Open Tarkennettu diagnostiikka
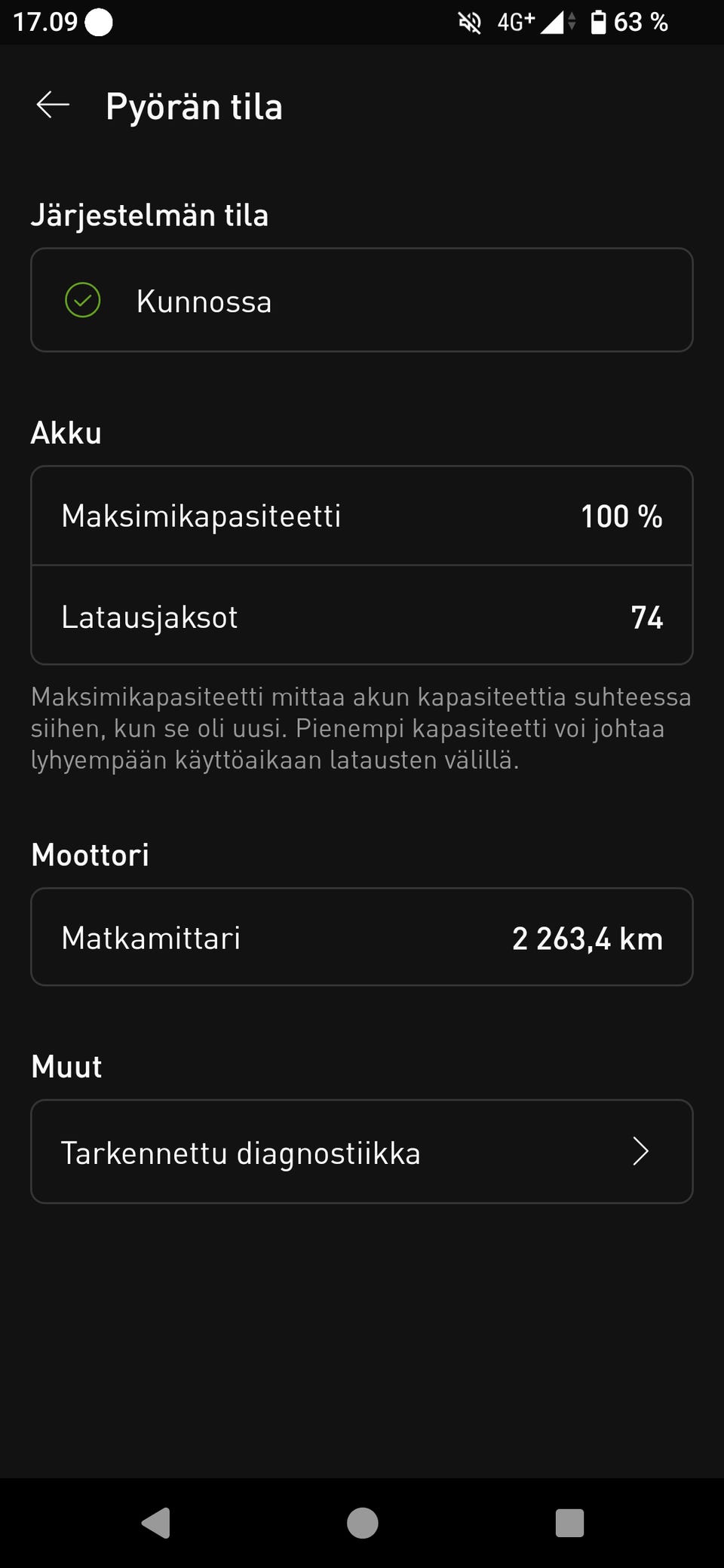724x1568 pixels. pyautogui.click(x=361, y=1151)
